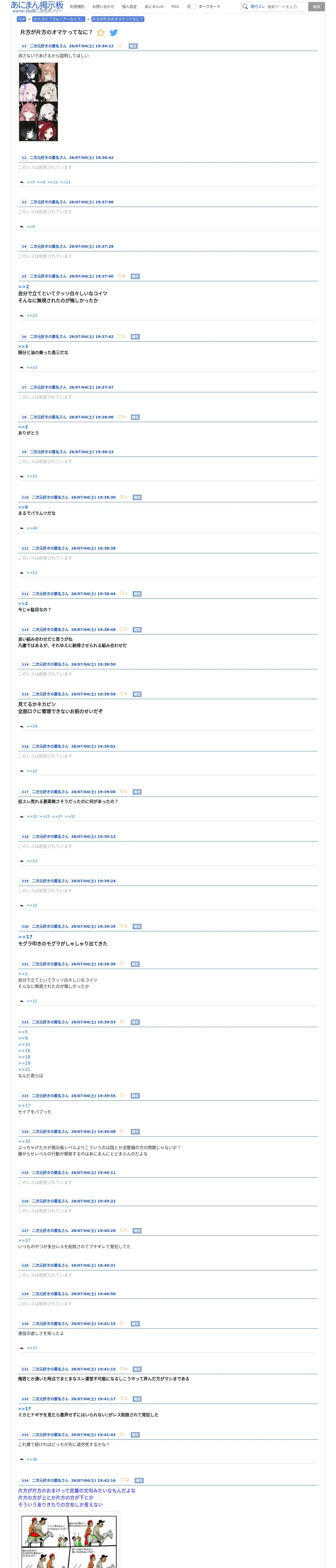336x1568 pixels.
Task: Open the comic image in post 34
Action: pos(69,1540)
